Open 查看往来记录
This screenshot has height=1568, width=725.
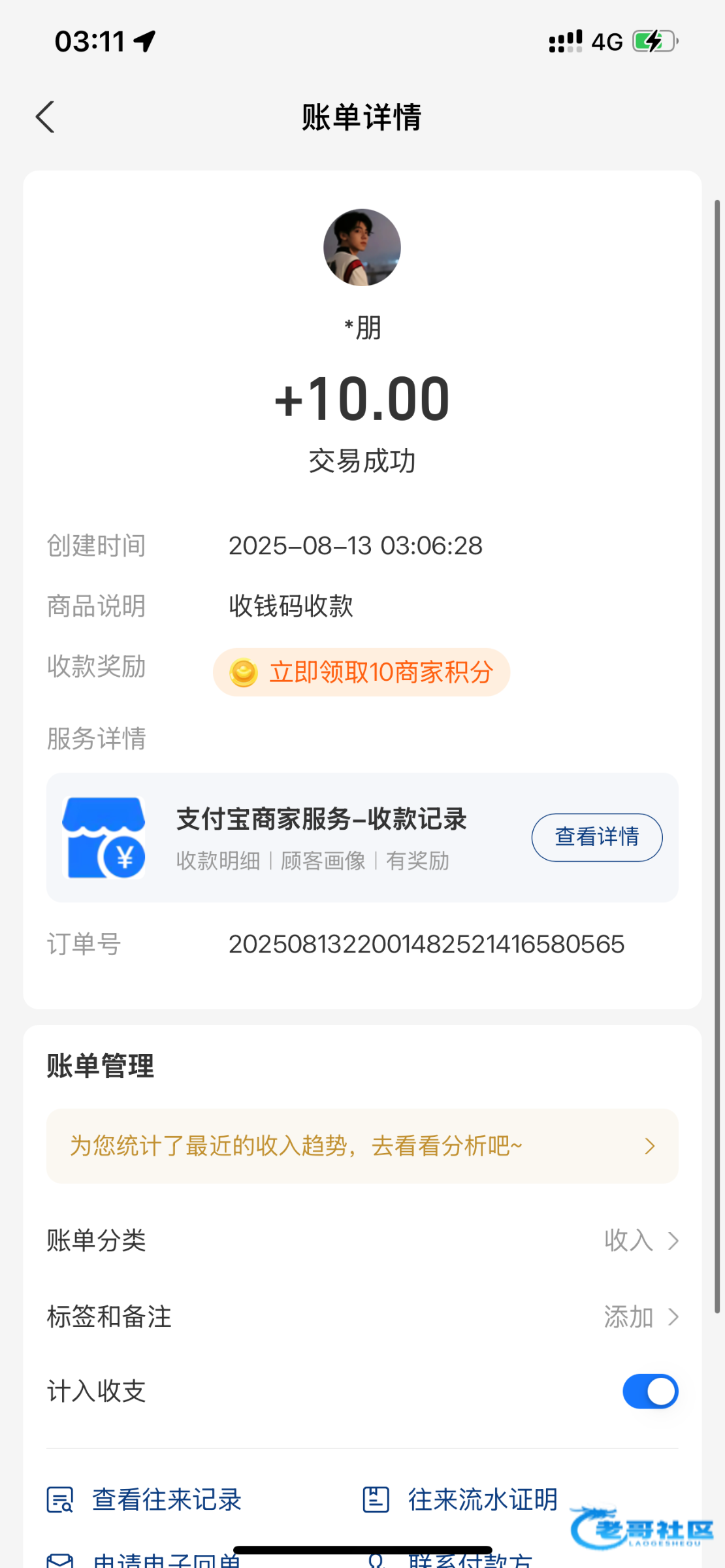[x=144, y=1500]
